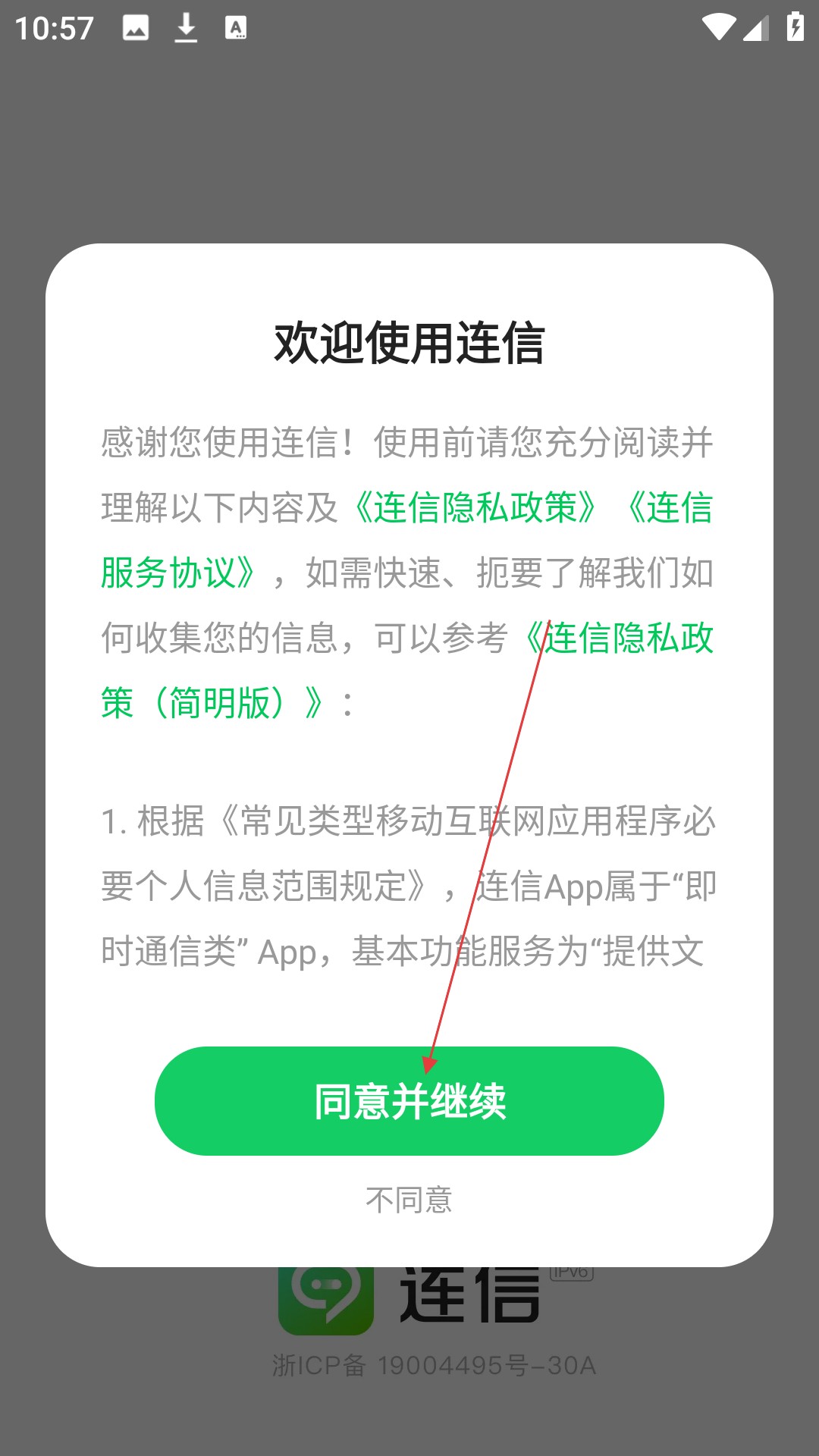Image resolution: width=819 pixels, height=1456 pixels.
Task: Decline by tapping 不同意
Action: click(409, 1200)
